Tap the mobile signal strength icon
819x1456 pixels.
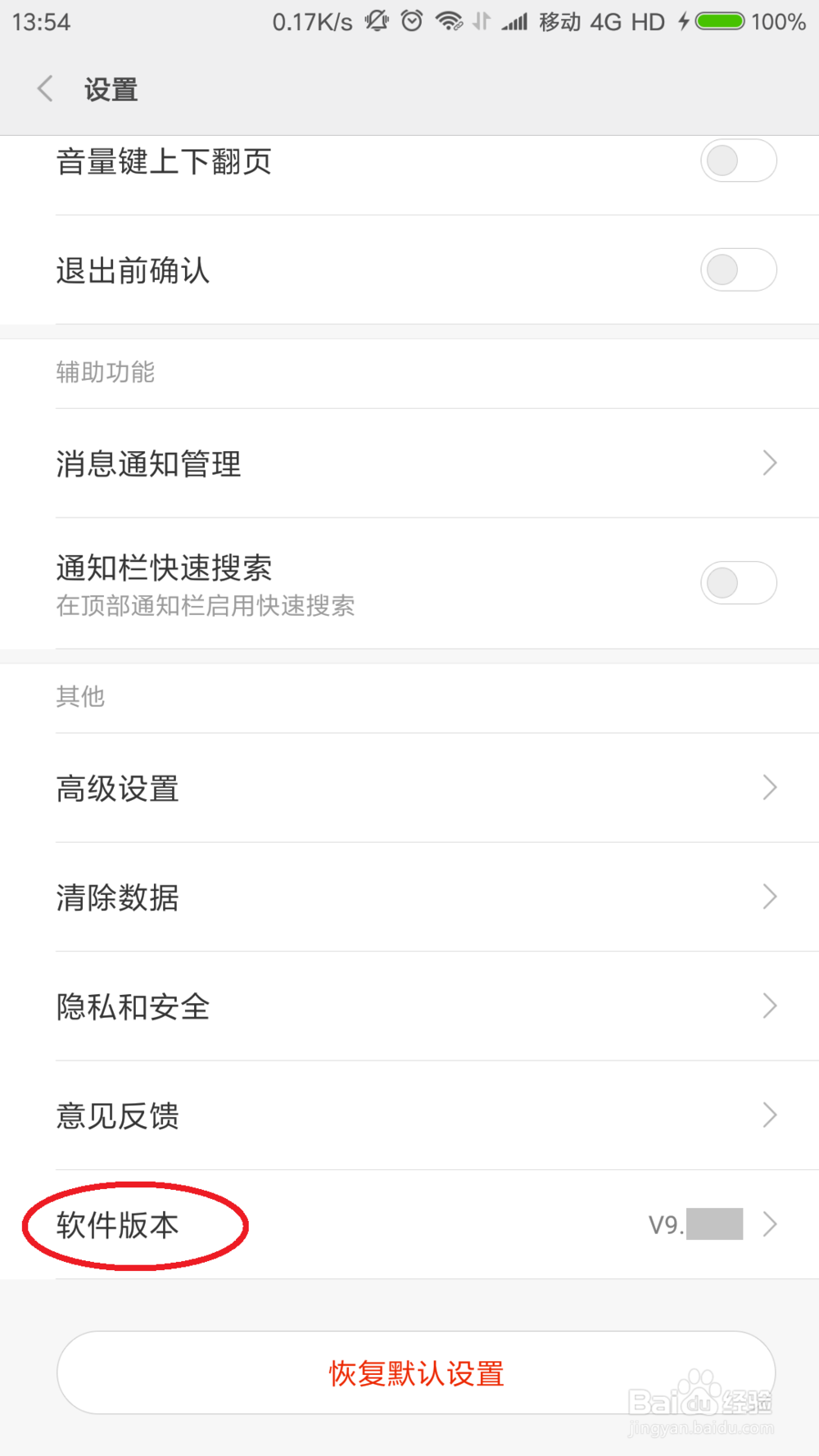point(515,22)
